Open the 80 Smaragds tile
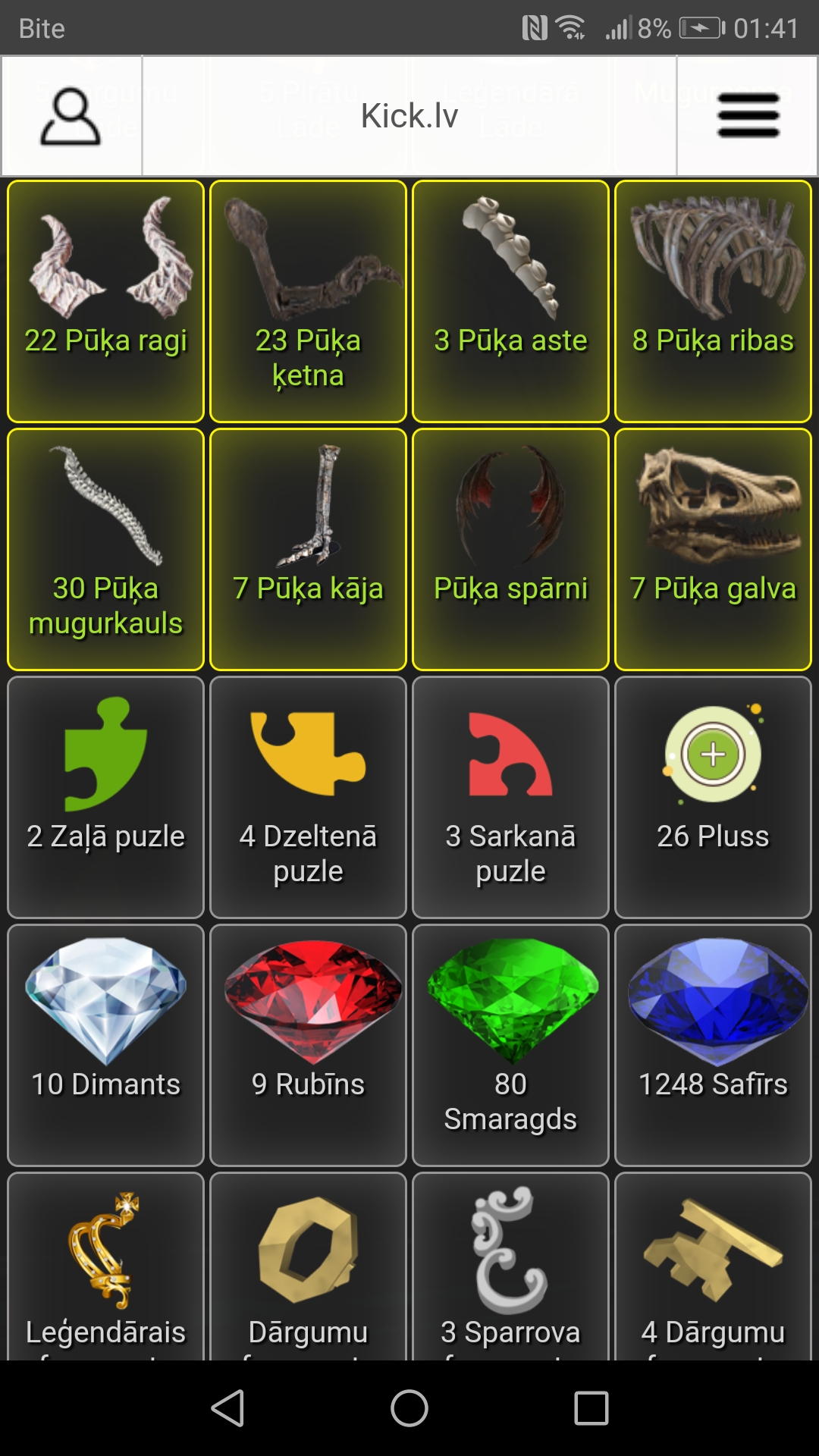 (510, 1045)
